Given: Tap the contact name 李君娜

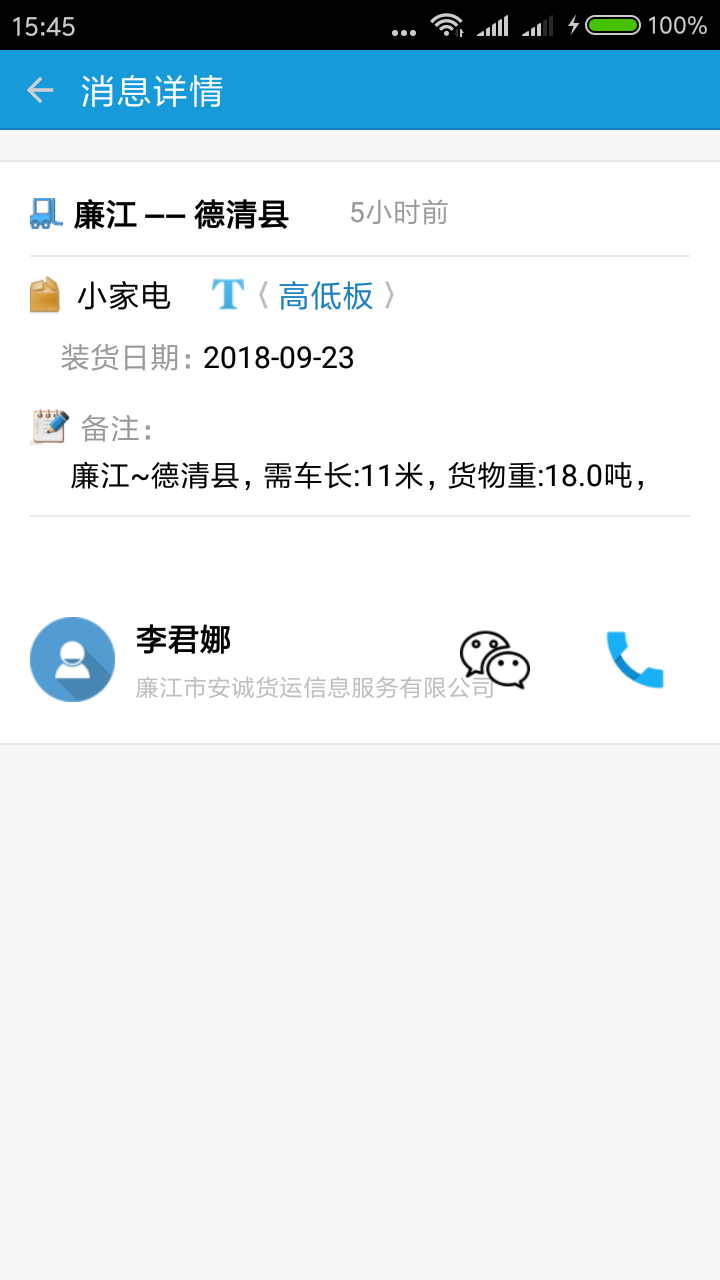Looking at the screenshot, I should point(181,641).
